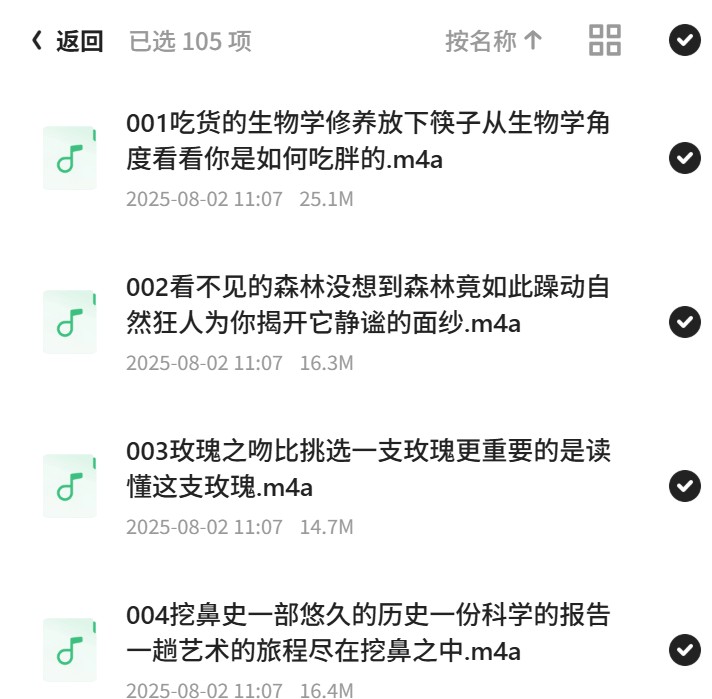Change the 按名称 sort order
Viewport: 712px width, 699px height.
pos(494,41)
